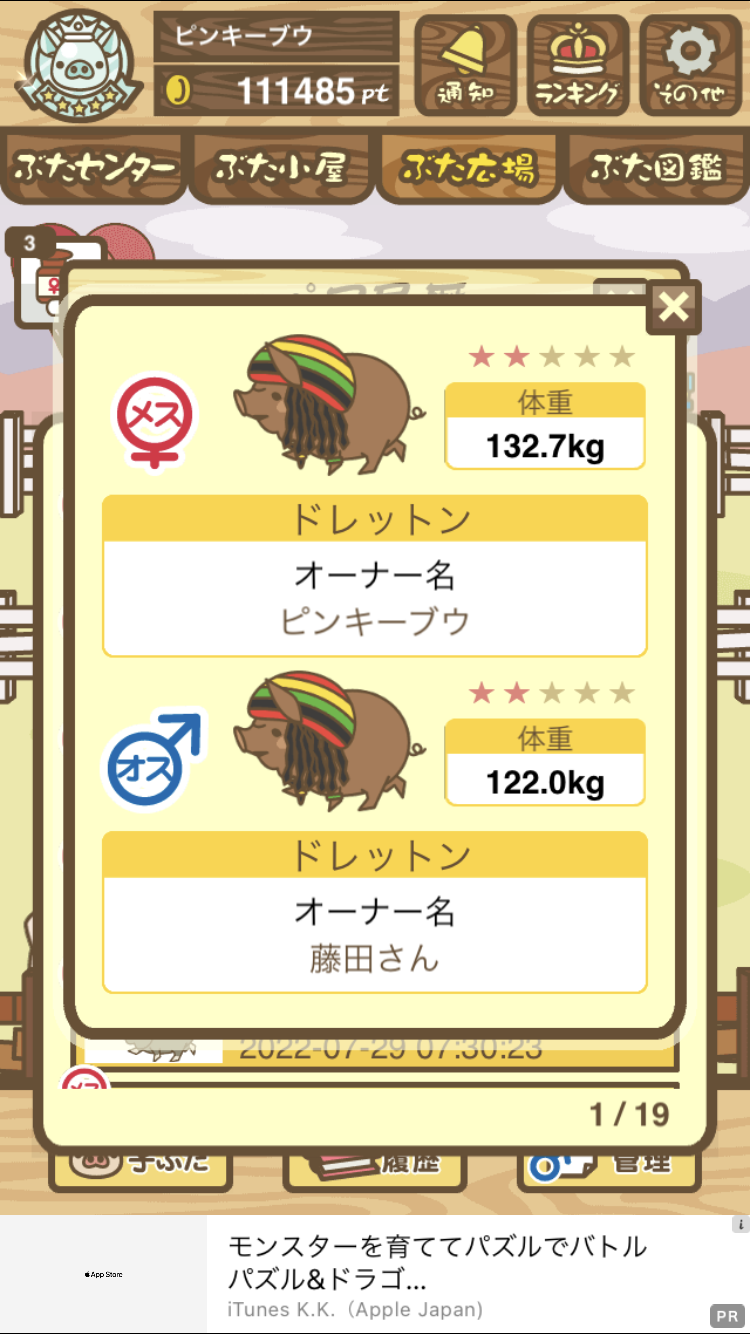Switch to the ぶたセンター tab
Image resolution: width=750 pixels, height=1334 pixels.
pos(95,167)
